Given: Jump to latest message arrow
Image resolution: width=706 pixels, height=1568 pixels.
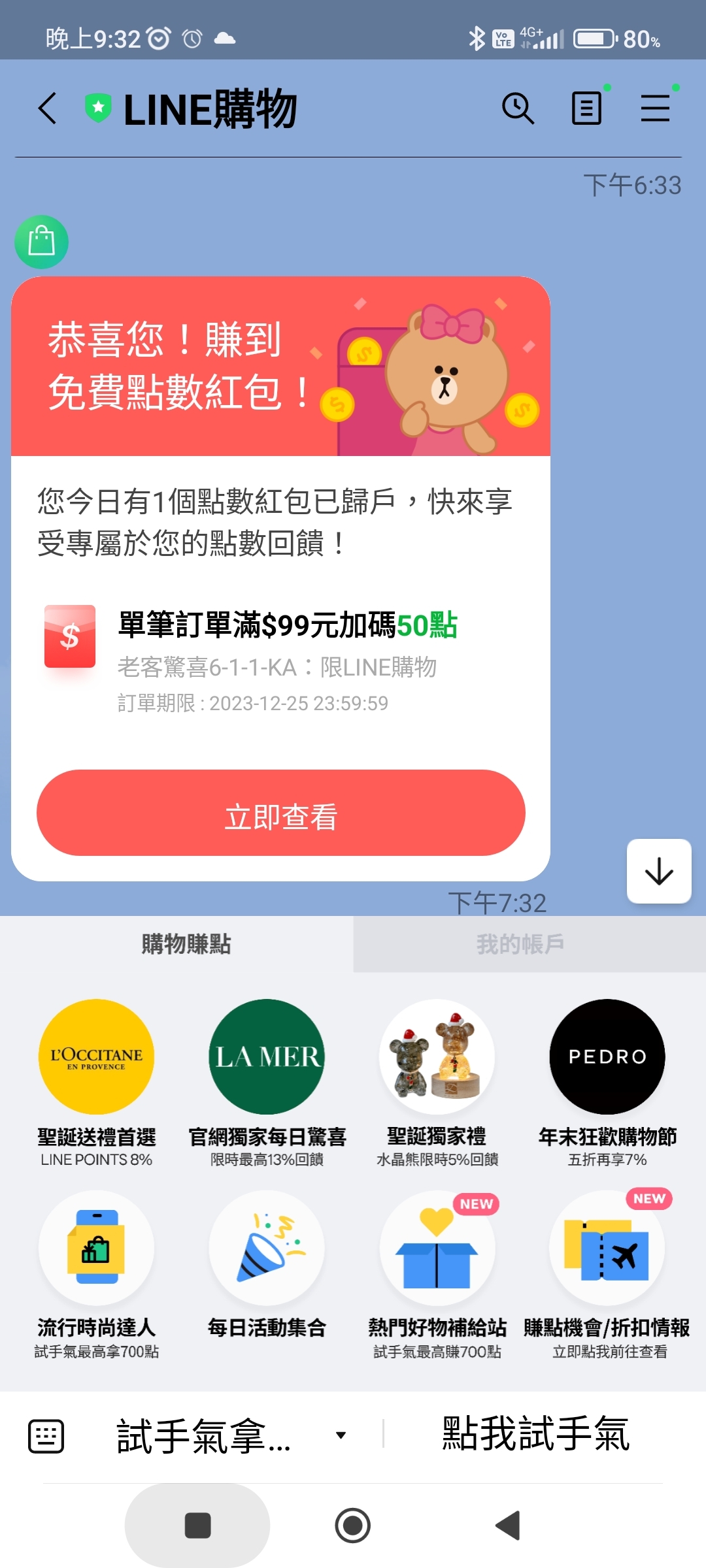Looking at the screenshot, I should [x=659, y=872].
